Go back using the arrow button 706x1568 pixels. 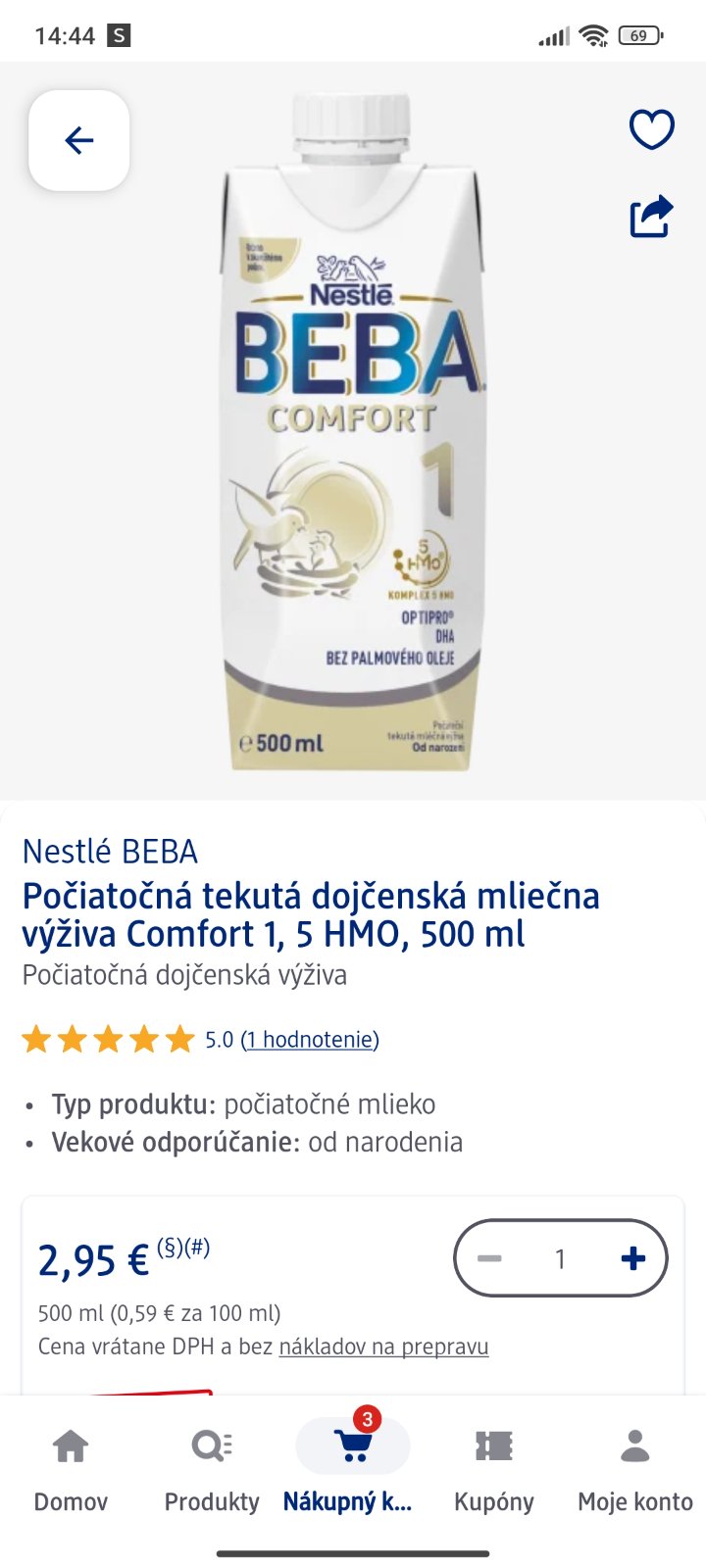tap(79, 140)
